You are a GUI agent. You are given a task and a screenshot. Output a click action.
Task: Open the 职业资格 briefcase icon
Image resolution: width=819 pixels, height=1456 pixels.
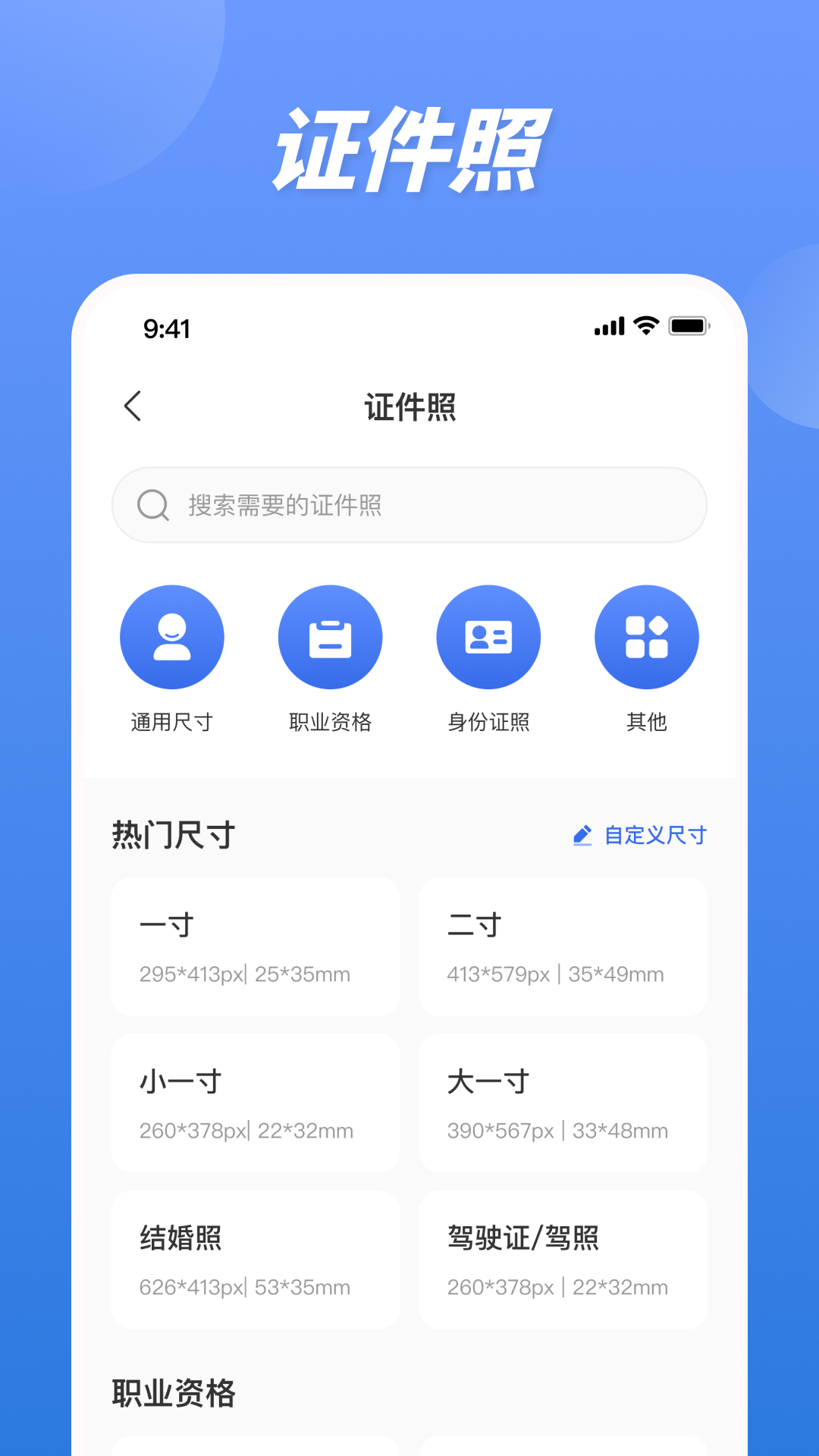pos(331,637)
